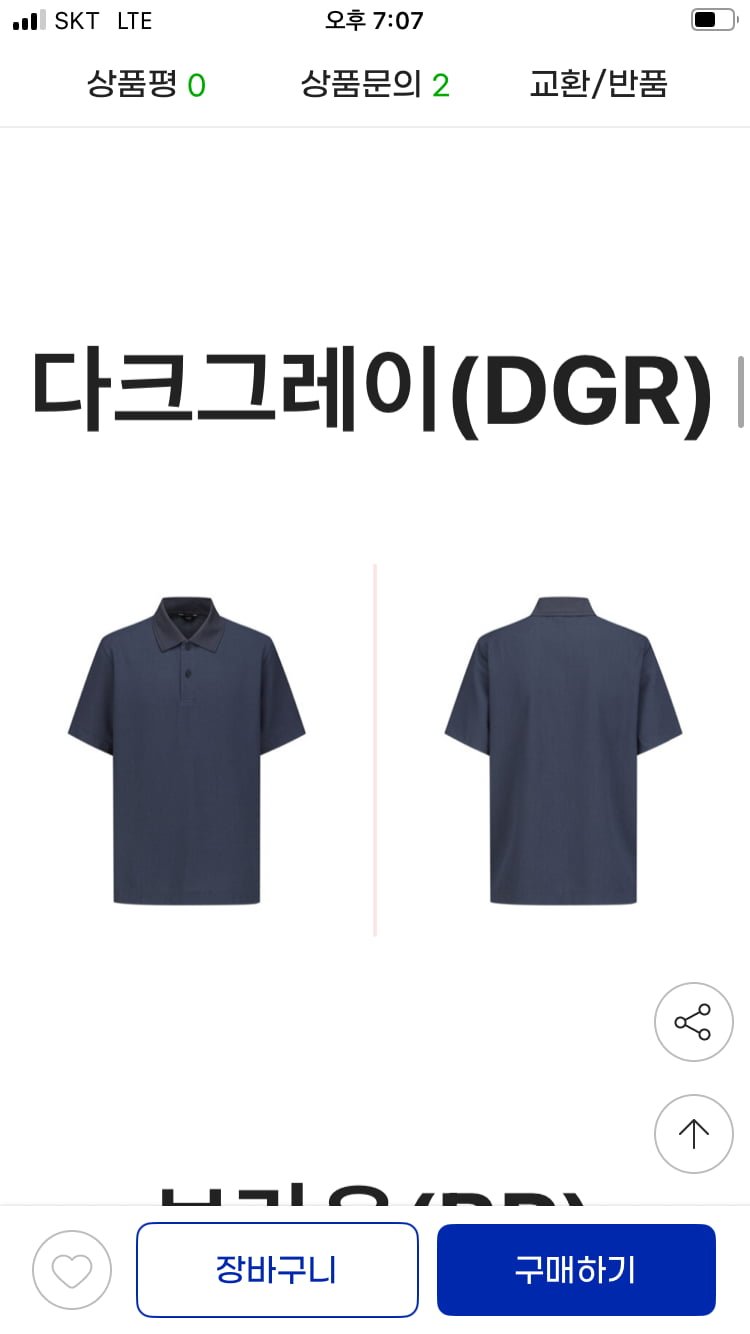The width and height of the screenshot is (750, 1334).
Task: Share this product
Action: (693, 1022)
